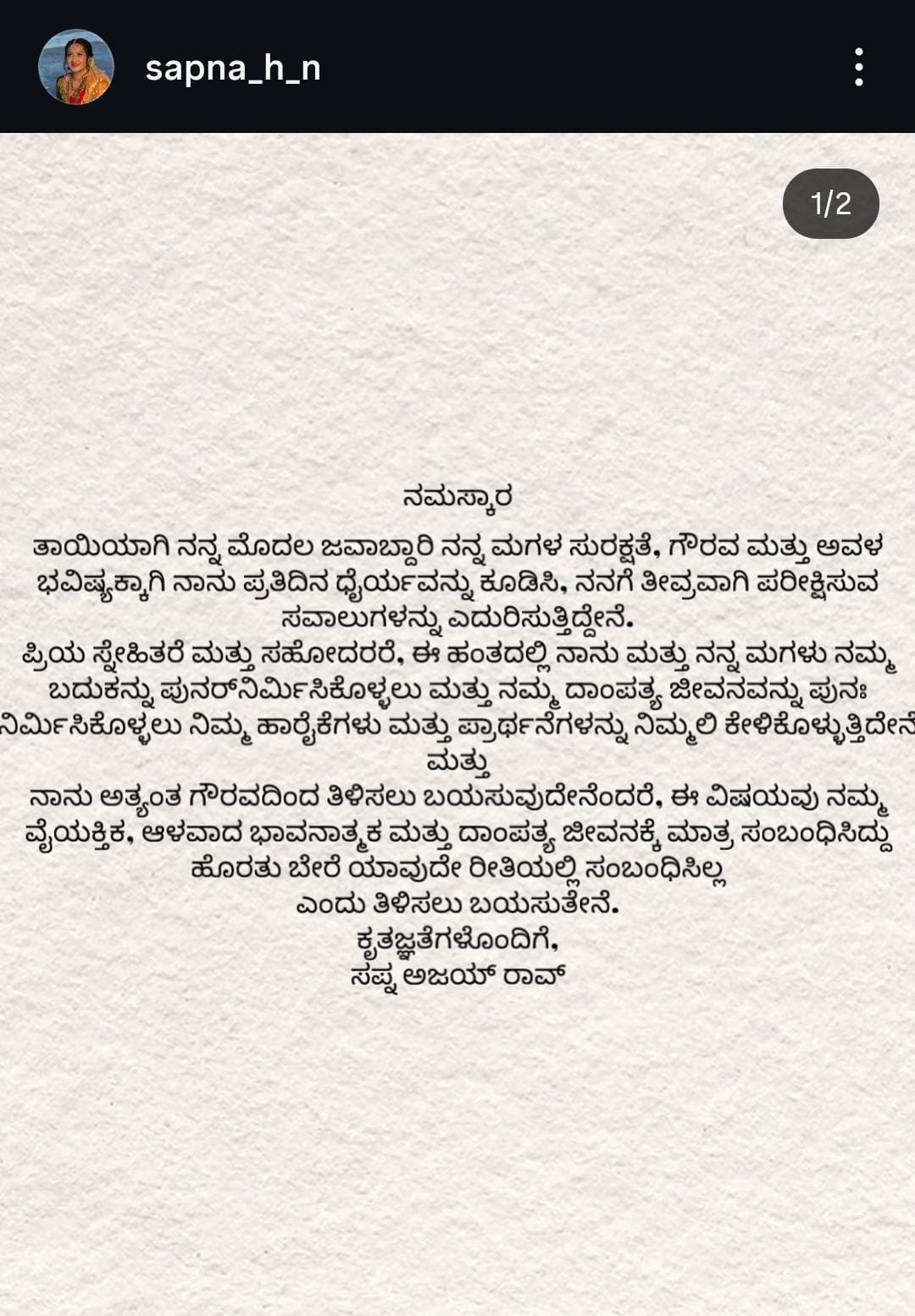Open sapna_h_n's profile picture
The image size is (915, 1316).
tap(76, 67)
